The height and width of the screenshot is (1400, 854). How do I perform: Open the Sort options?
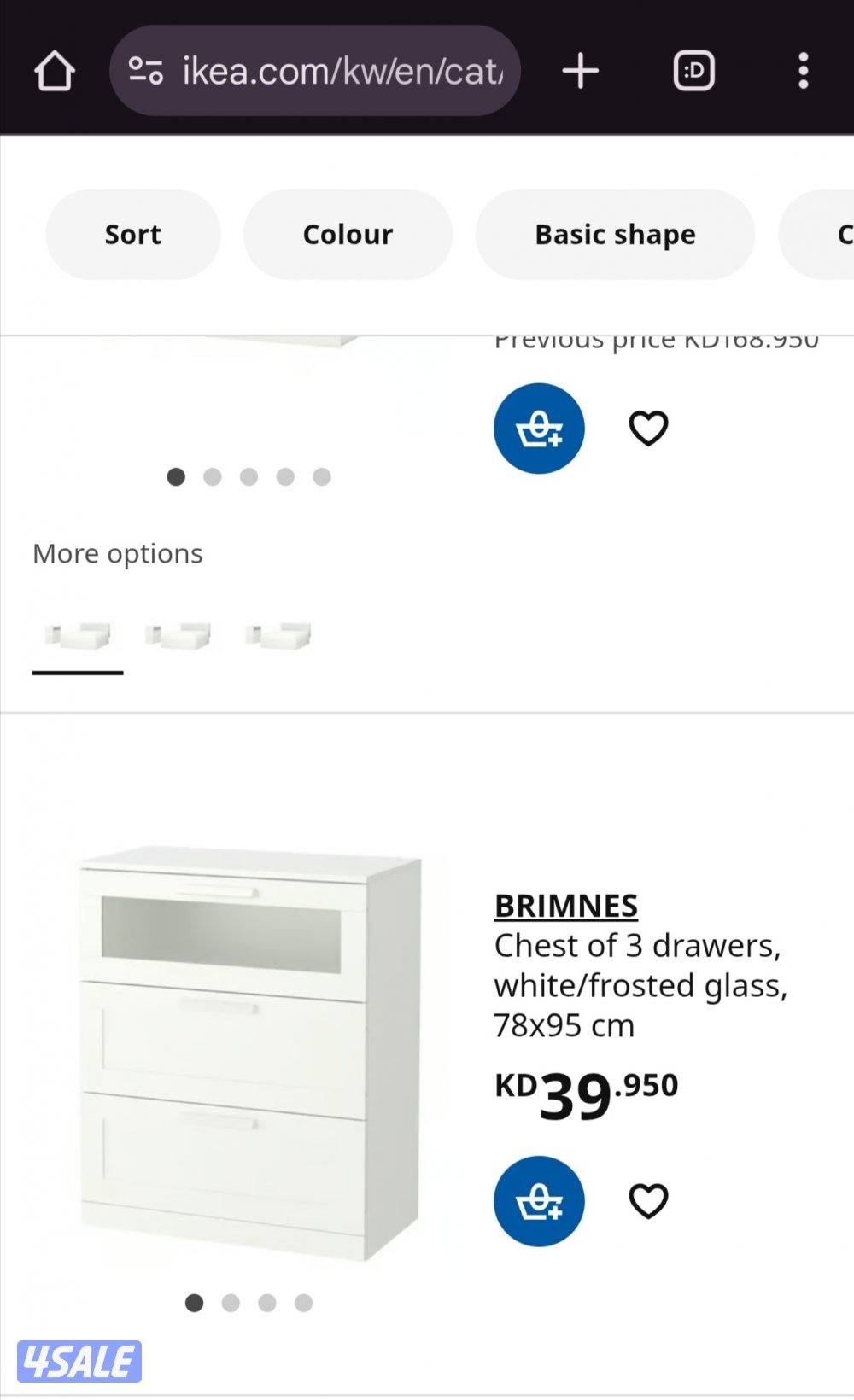point(132,234)
